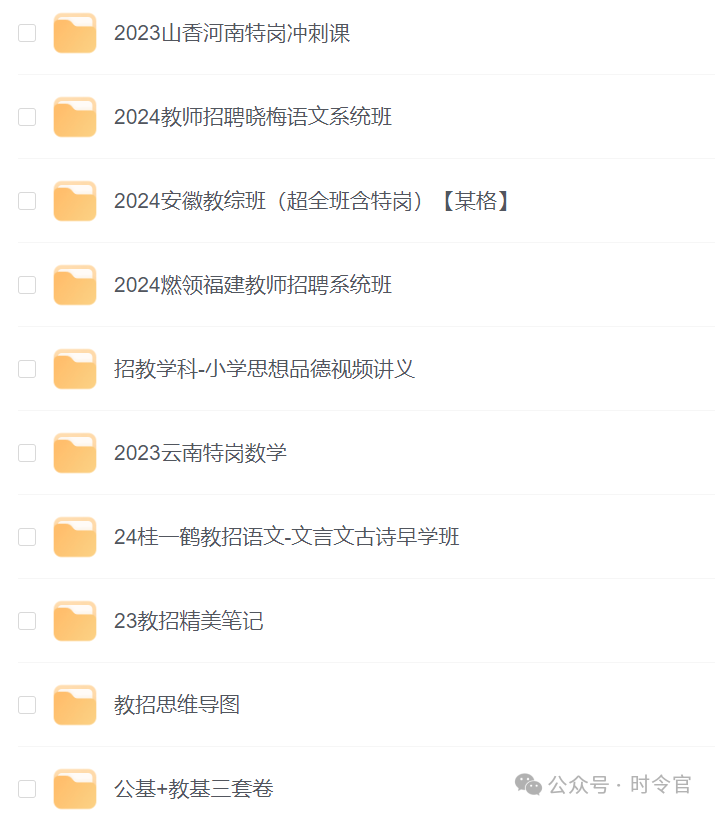Tick the checkbox for 招教学科-小学思想品德视频讲义
Image resolution: width=715 pixels, height=814 pixels.
[x=27, y=369]
